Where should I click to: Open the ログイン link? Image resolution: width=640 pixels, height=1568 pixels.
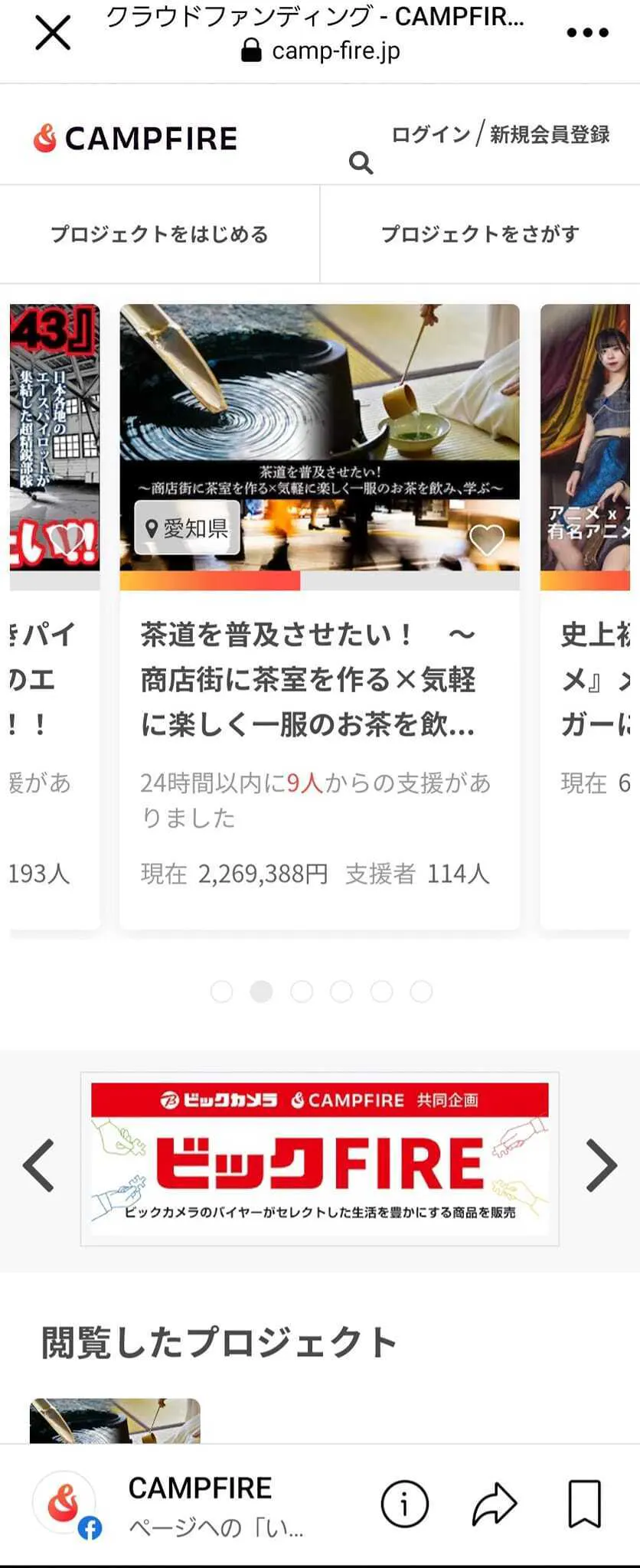(430, 135)
